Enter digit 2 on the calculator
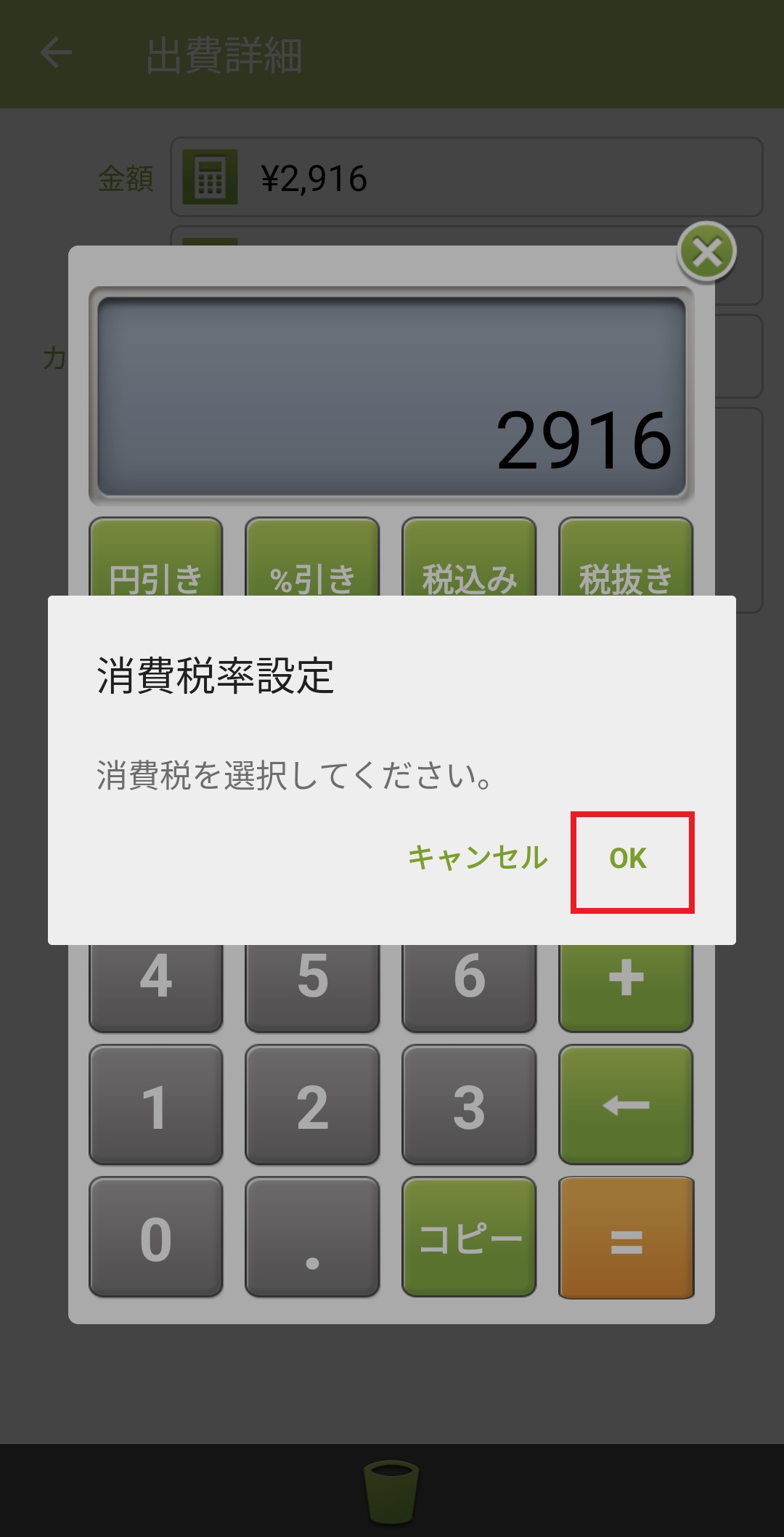Screen dimensions: 784x1537 (312, 1105)
